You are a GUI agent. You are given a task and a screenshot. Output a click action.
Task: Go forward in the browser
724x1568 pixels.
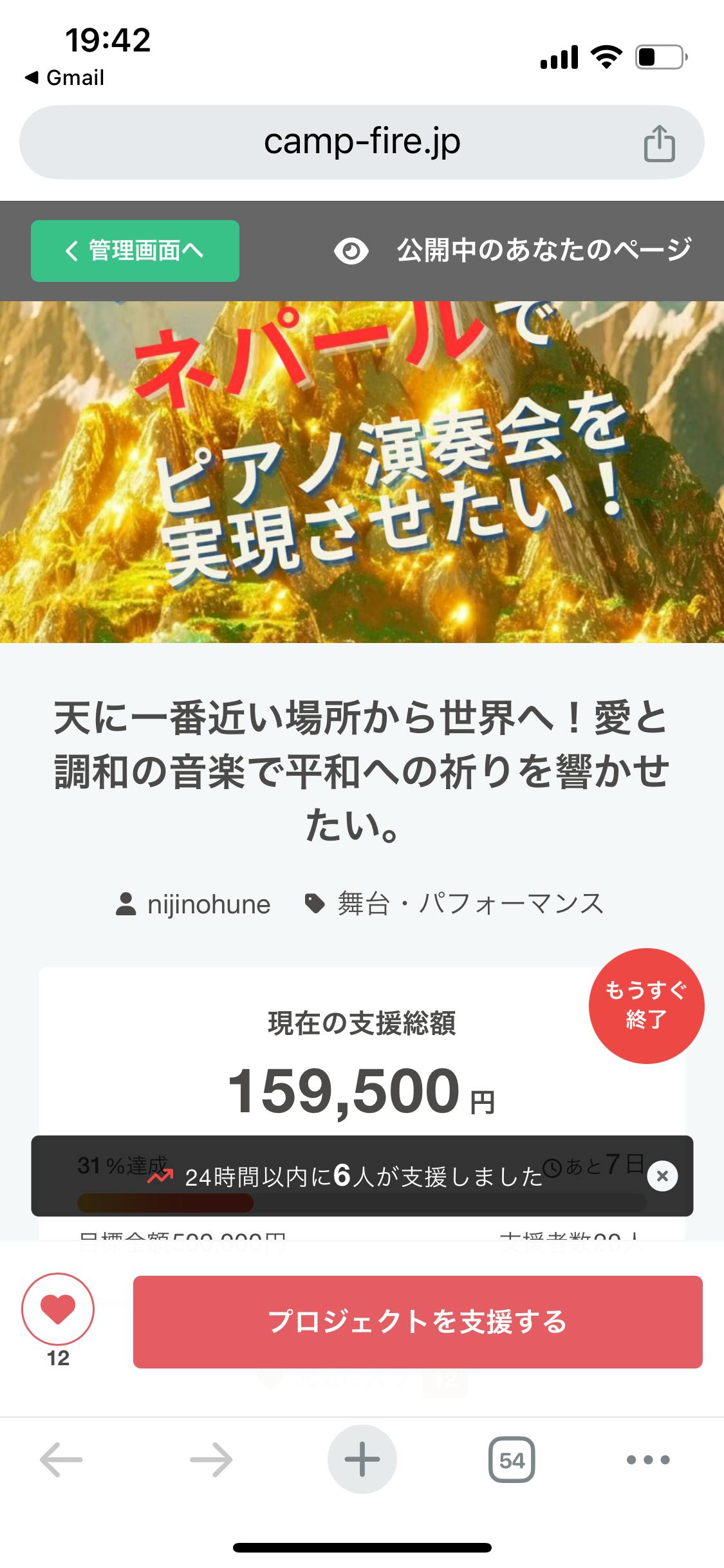(x=211, y=1459)
